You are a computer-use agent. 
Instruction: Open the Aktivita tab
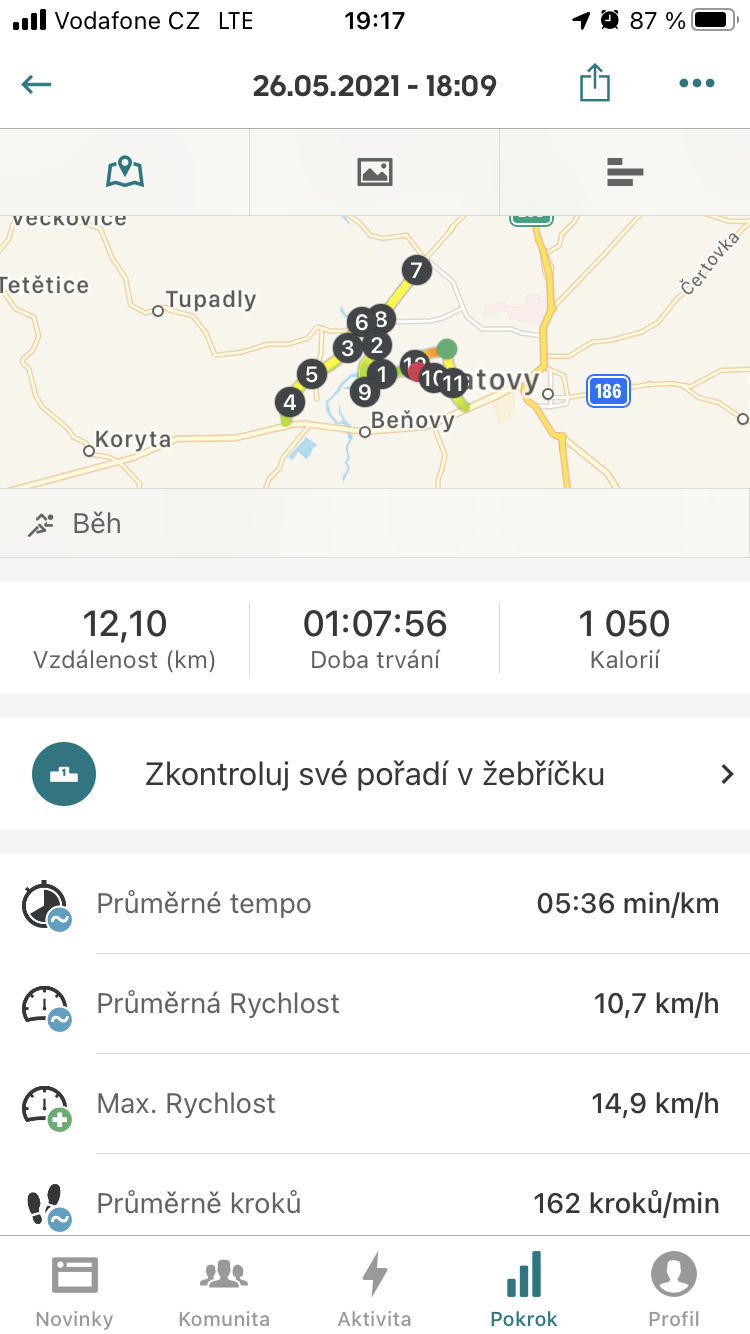pos(374,1290)
